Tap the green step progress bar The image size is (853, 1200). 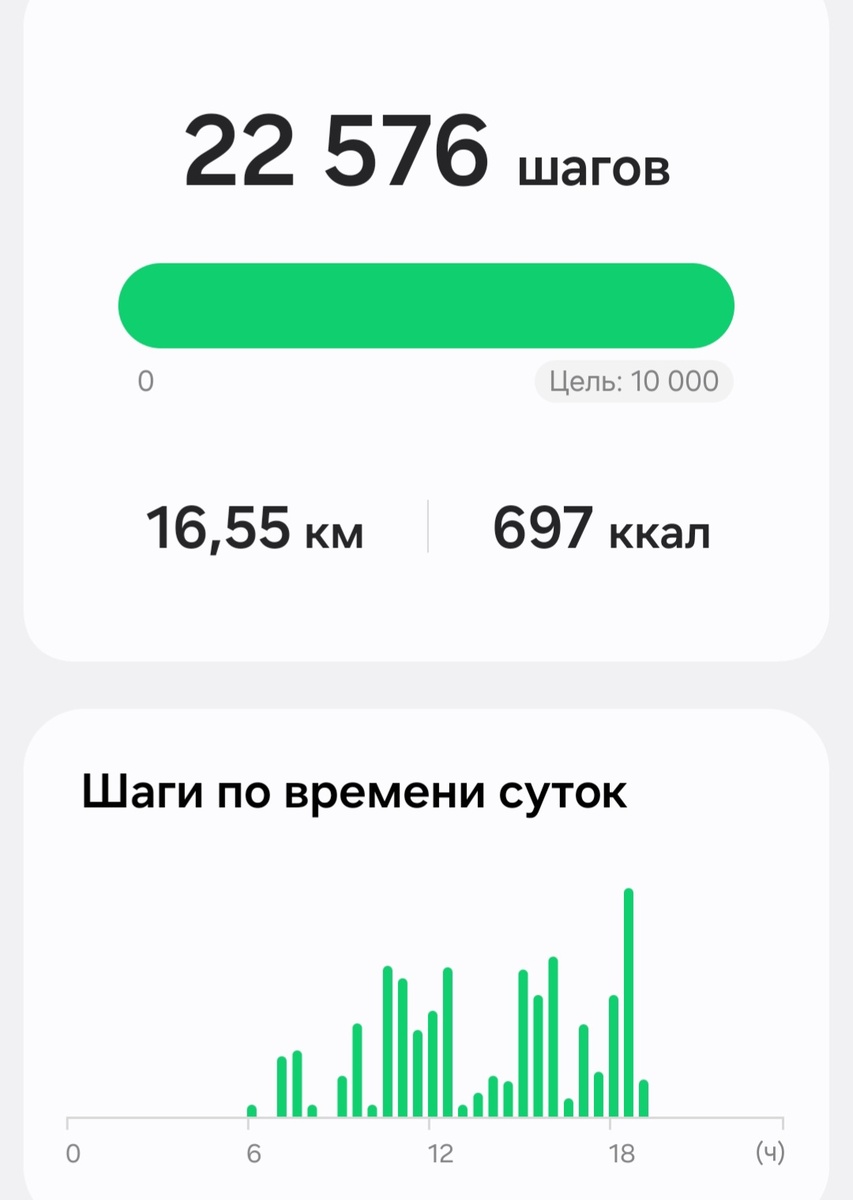pos(426,305)
